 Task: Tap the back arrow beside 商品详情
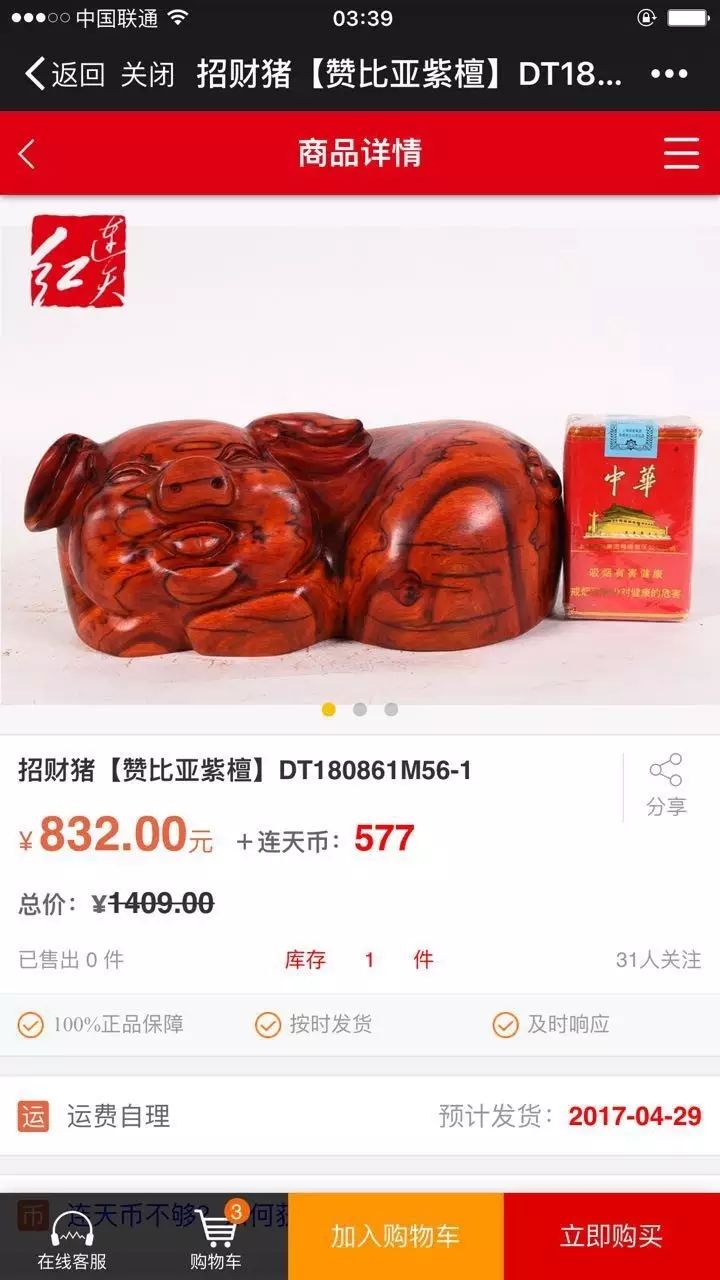click(27, 154)
